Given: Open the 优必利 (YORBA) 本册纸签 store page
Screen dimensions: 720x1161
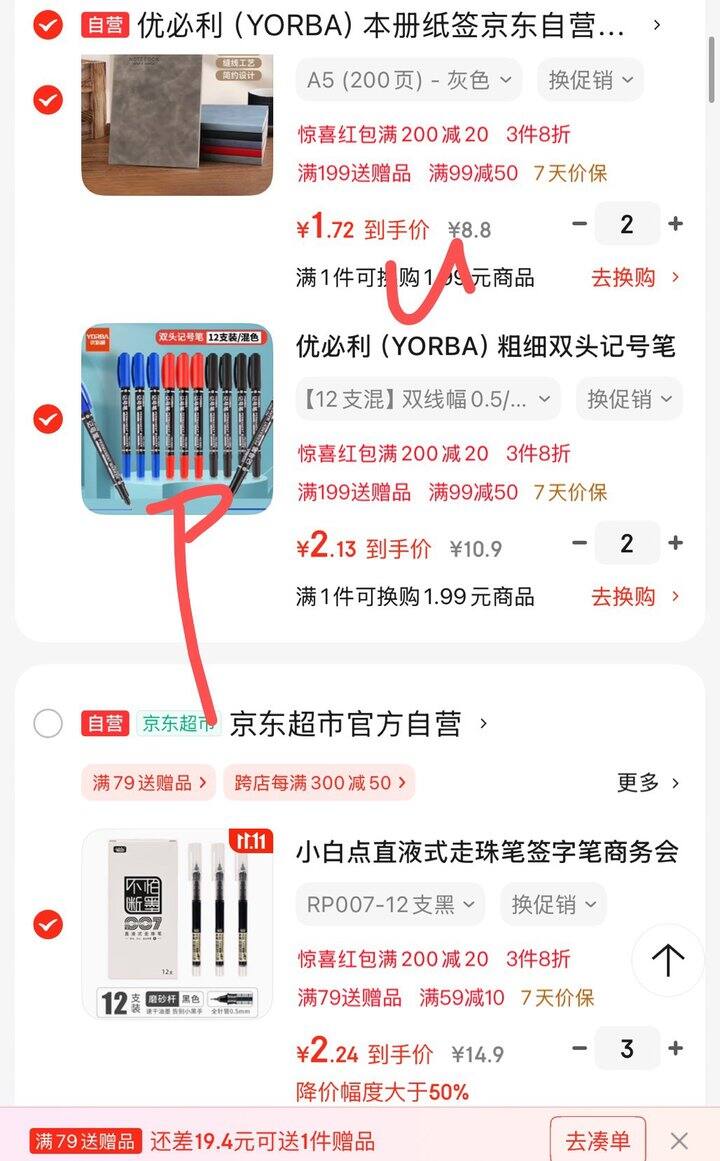Looking at the screenshot, I should click(x=380, y=26).
